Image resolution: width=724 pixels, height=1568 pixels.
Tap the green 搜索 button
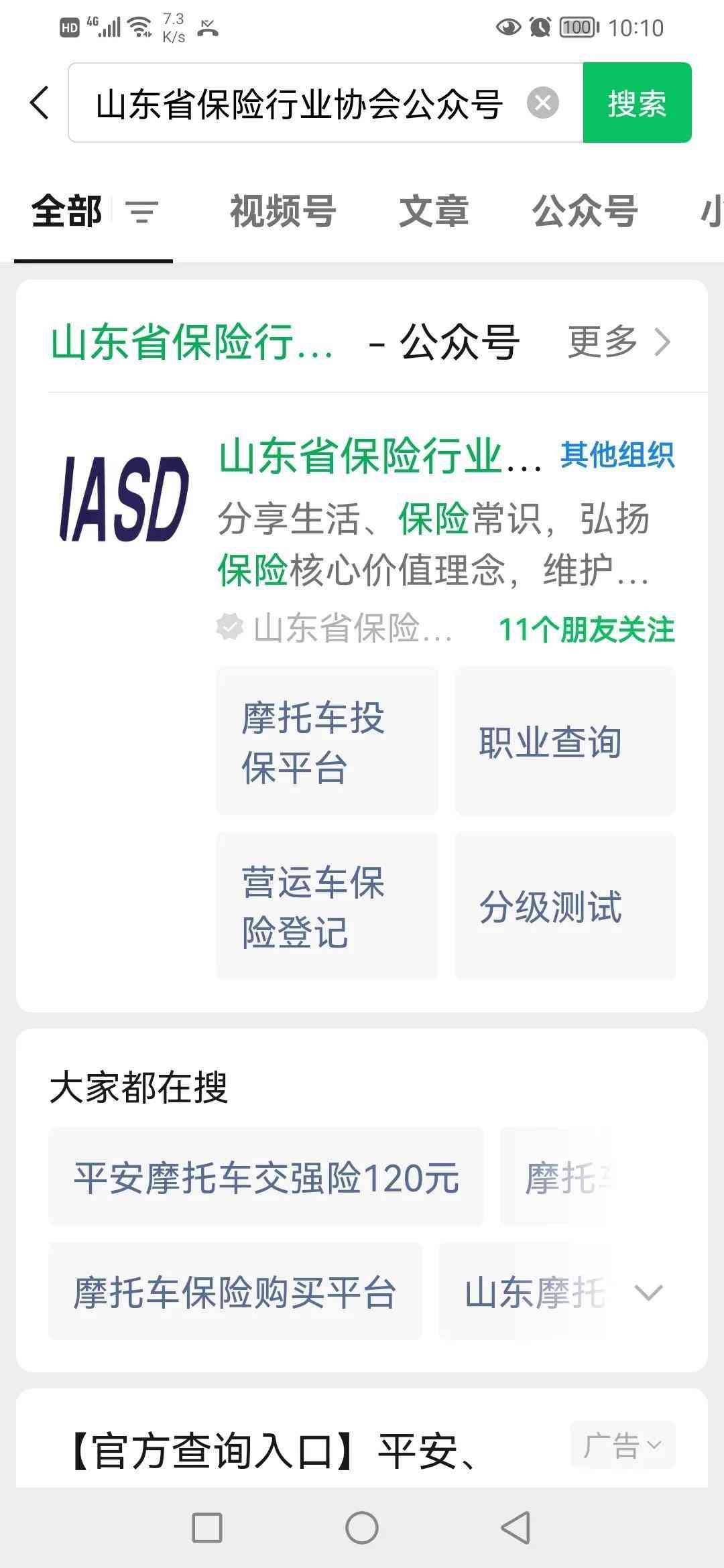(x=637, y=103)
